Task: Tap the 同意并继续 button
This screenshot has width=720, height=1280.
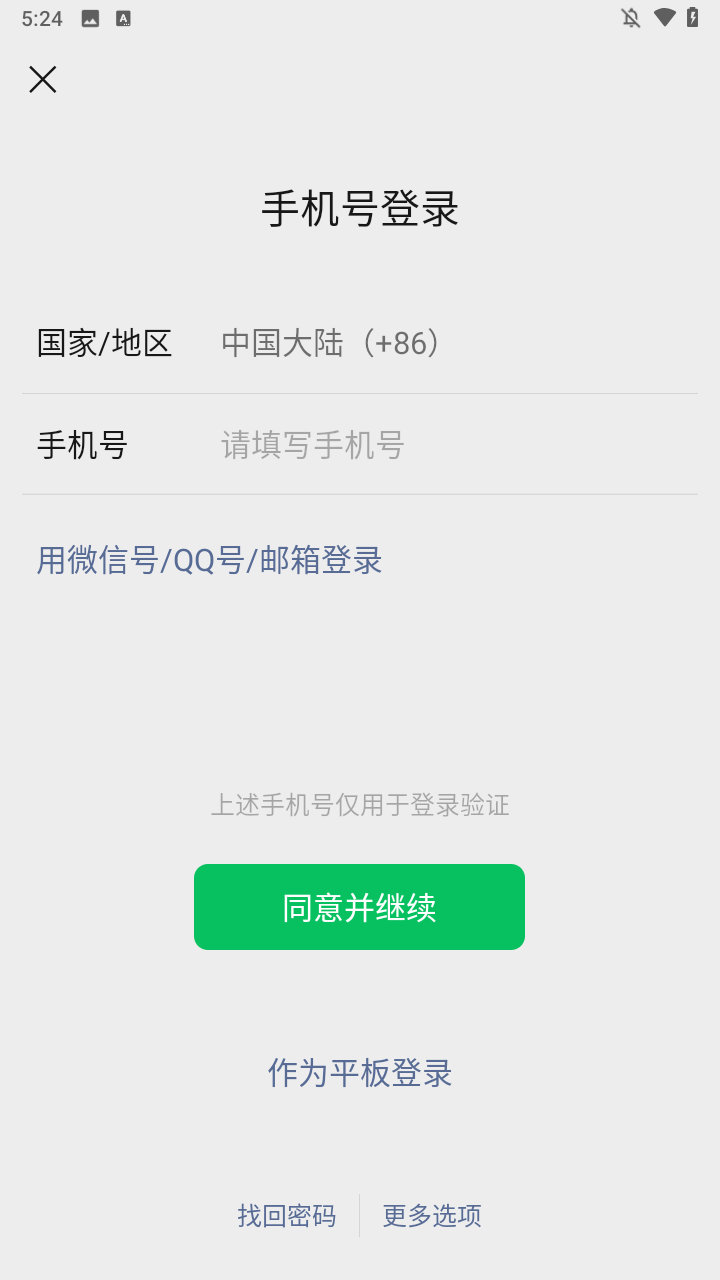Action: (359, 907)
